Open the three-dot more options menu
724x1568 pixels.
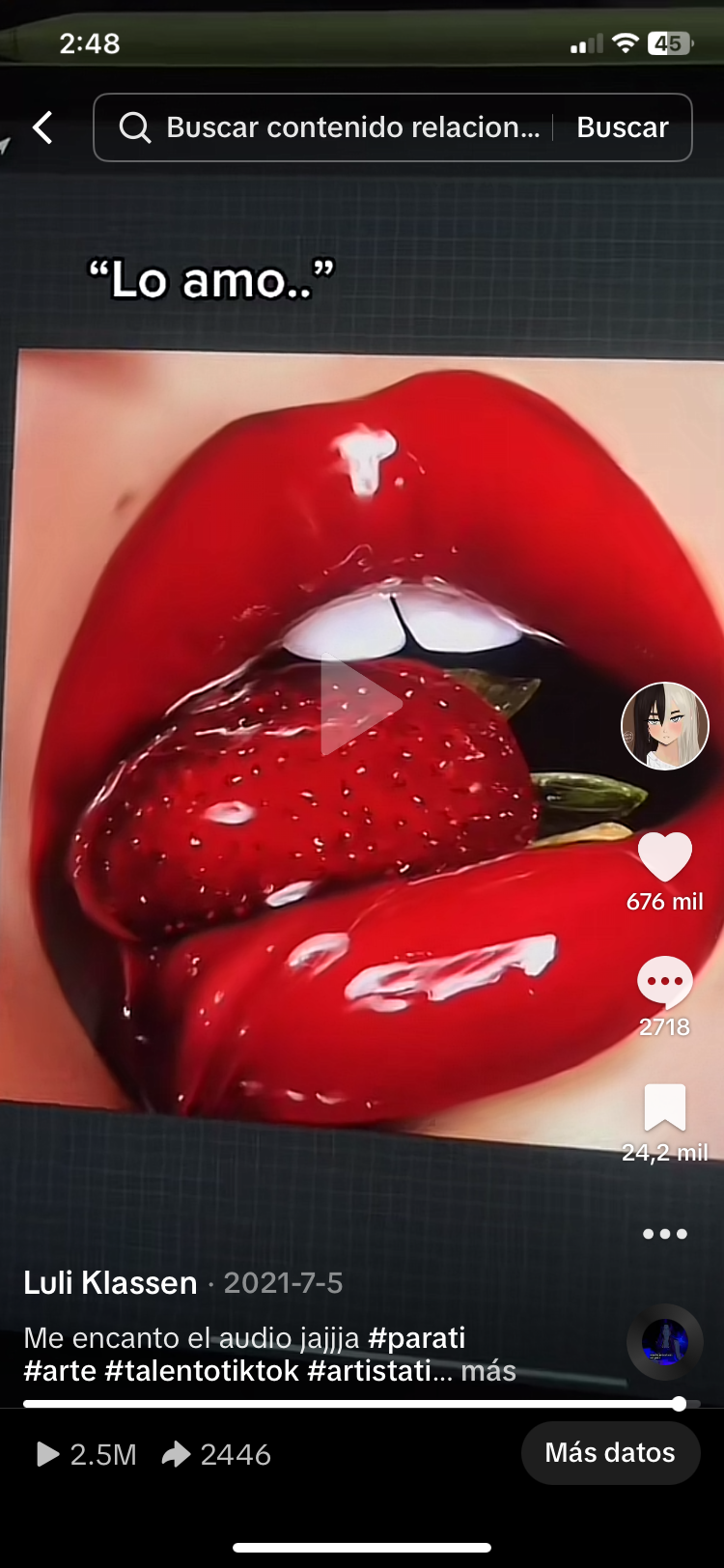[x=665, y=1234]
